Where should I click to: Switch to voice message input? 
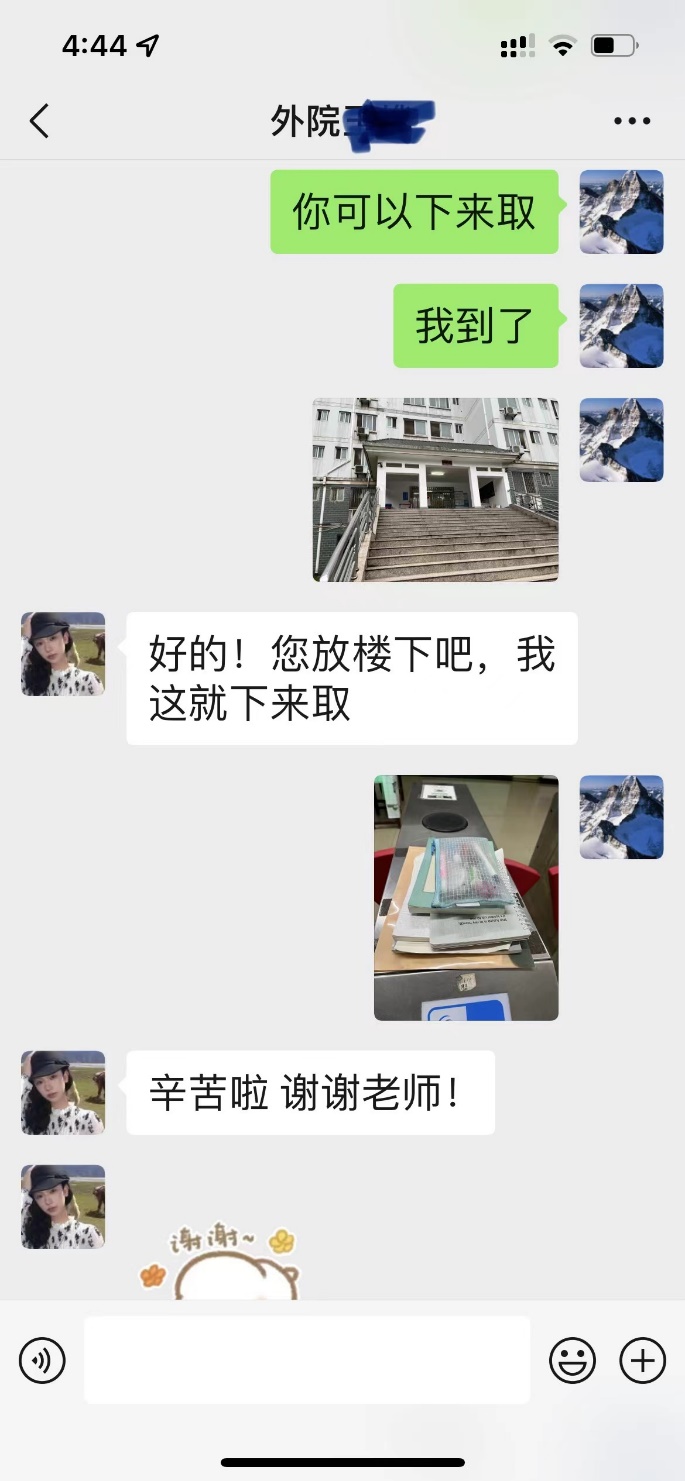42,1360
